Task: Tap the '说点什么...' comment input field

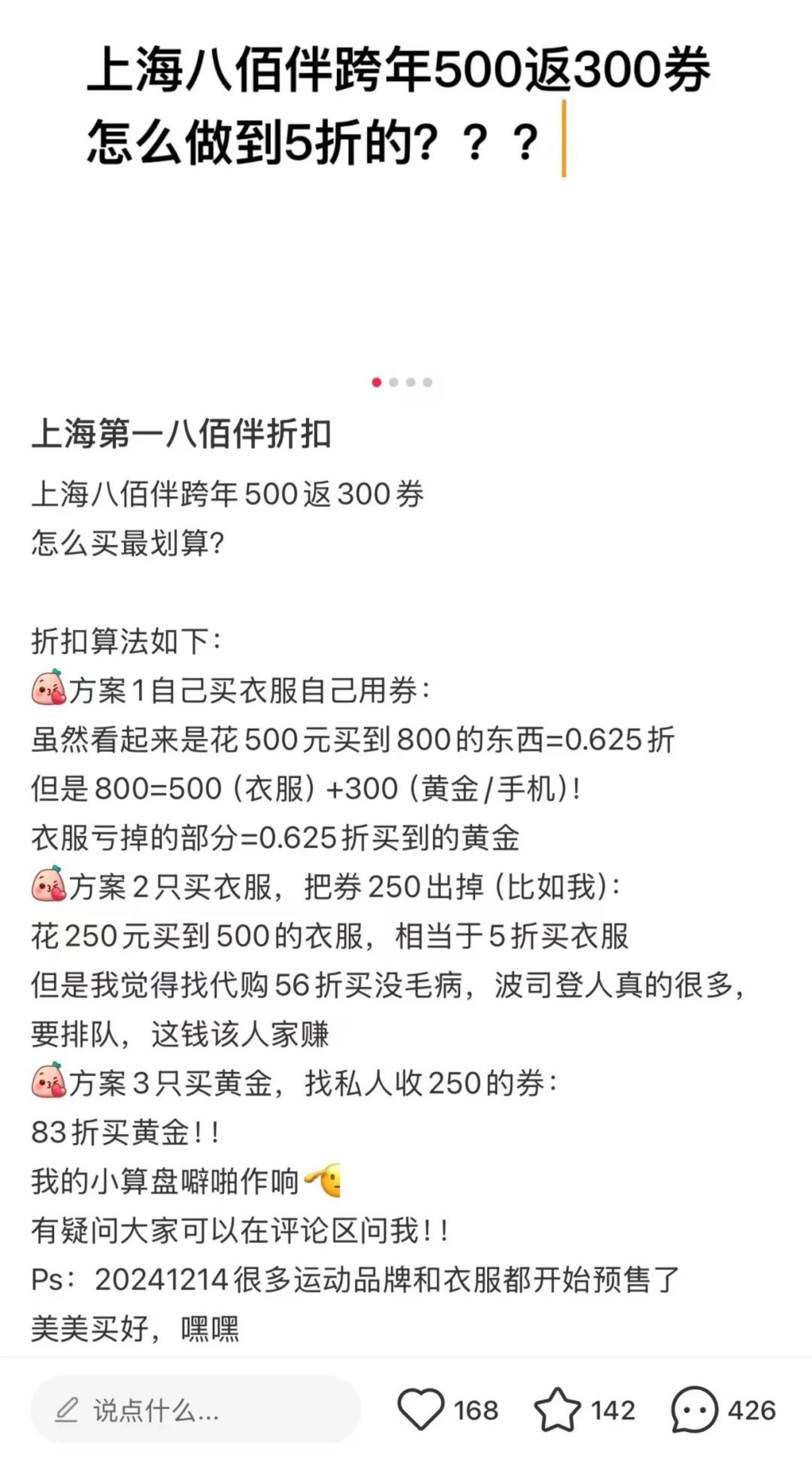Action: pos(195,1411)
